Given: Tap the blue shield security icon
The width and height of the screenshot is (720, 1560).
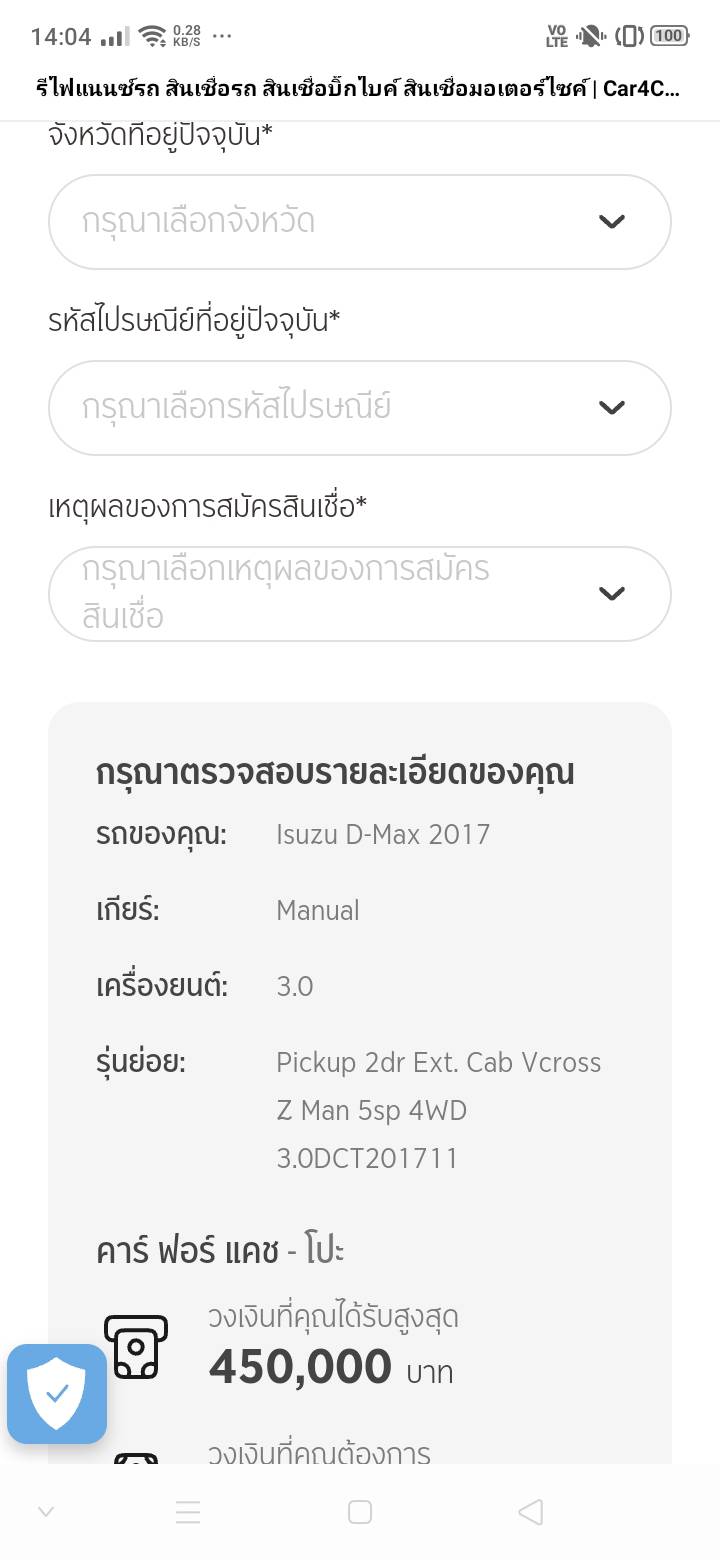Looking at the screenshot, I should point(57,1393).
